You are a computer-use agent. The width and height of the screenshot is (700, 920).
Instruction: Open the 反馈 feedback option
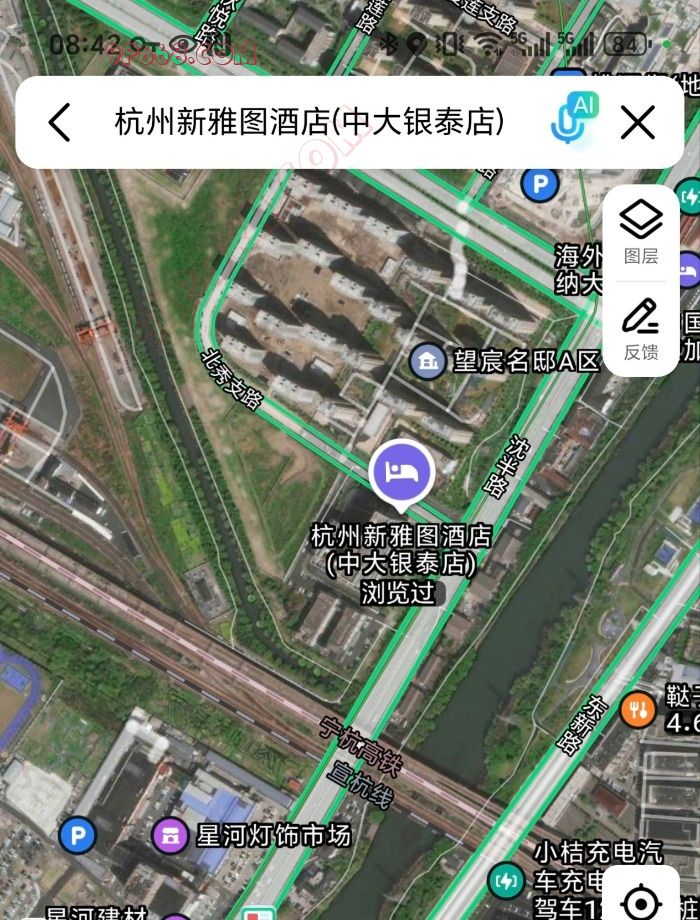641,328
